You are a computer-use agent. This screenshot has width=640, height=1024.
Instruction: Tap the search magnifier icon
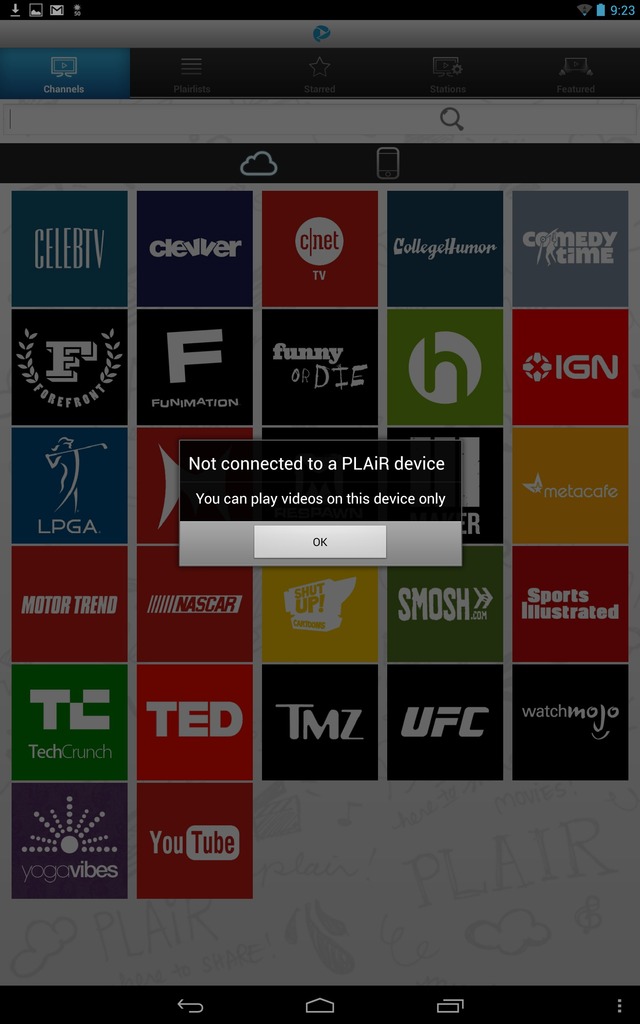(x=451, y=119)
